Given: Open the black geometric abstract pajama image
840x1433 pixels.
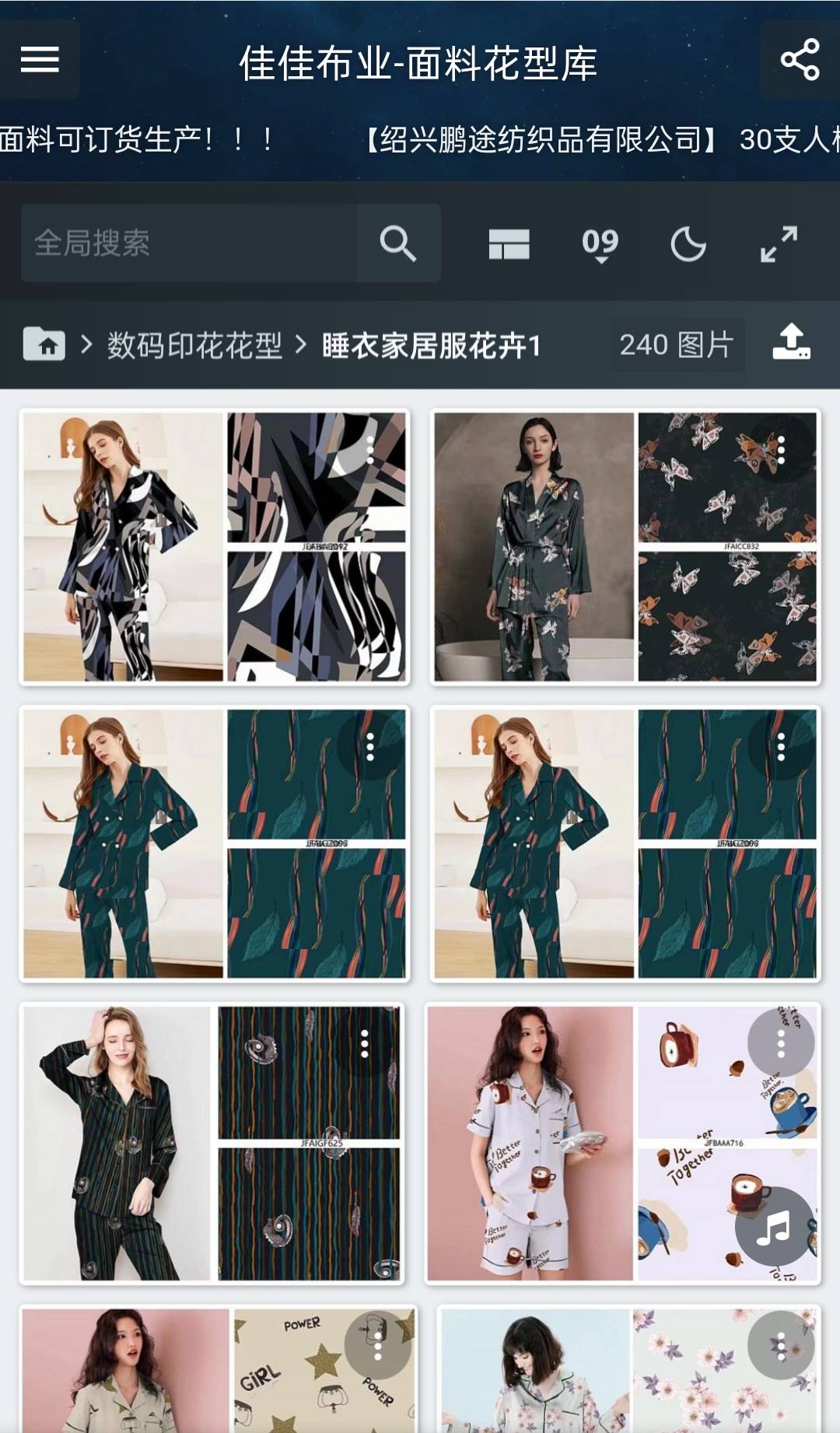Looking at the screenshot, I should click(x=215, y=547).
